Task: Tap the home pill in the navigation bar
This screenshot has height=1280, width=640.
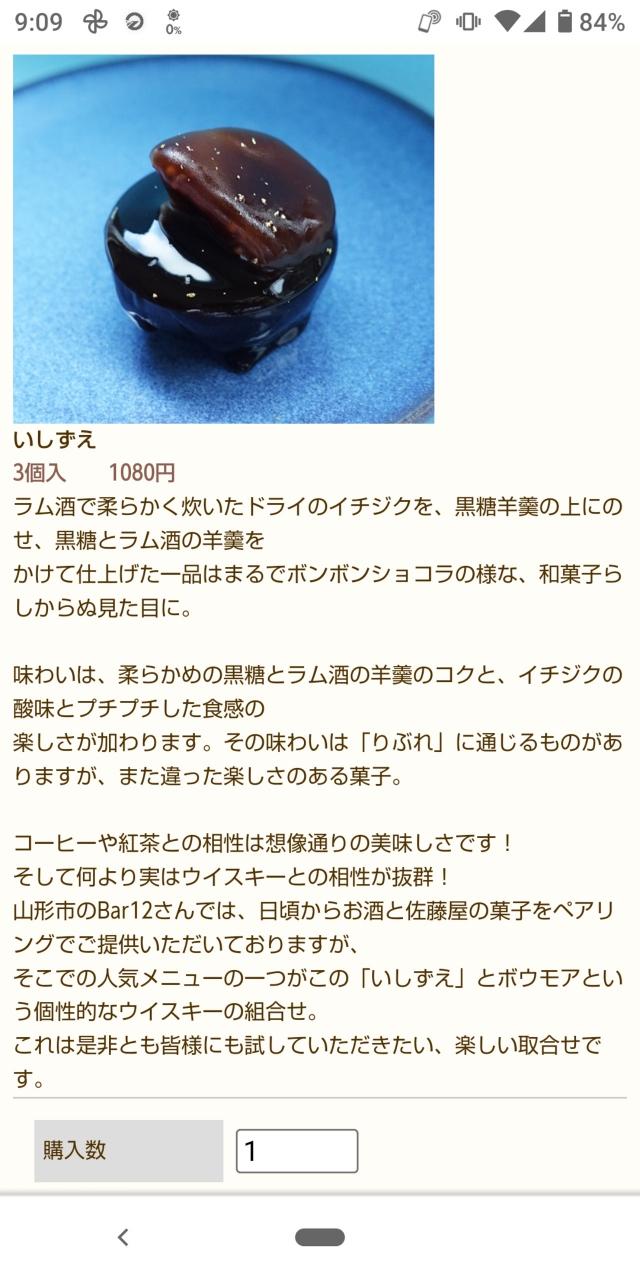Action: 320,1237
